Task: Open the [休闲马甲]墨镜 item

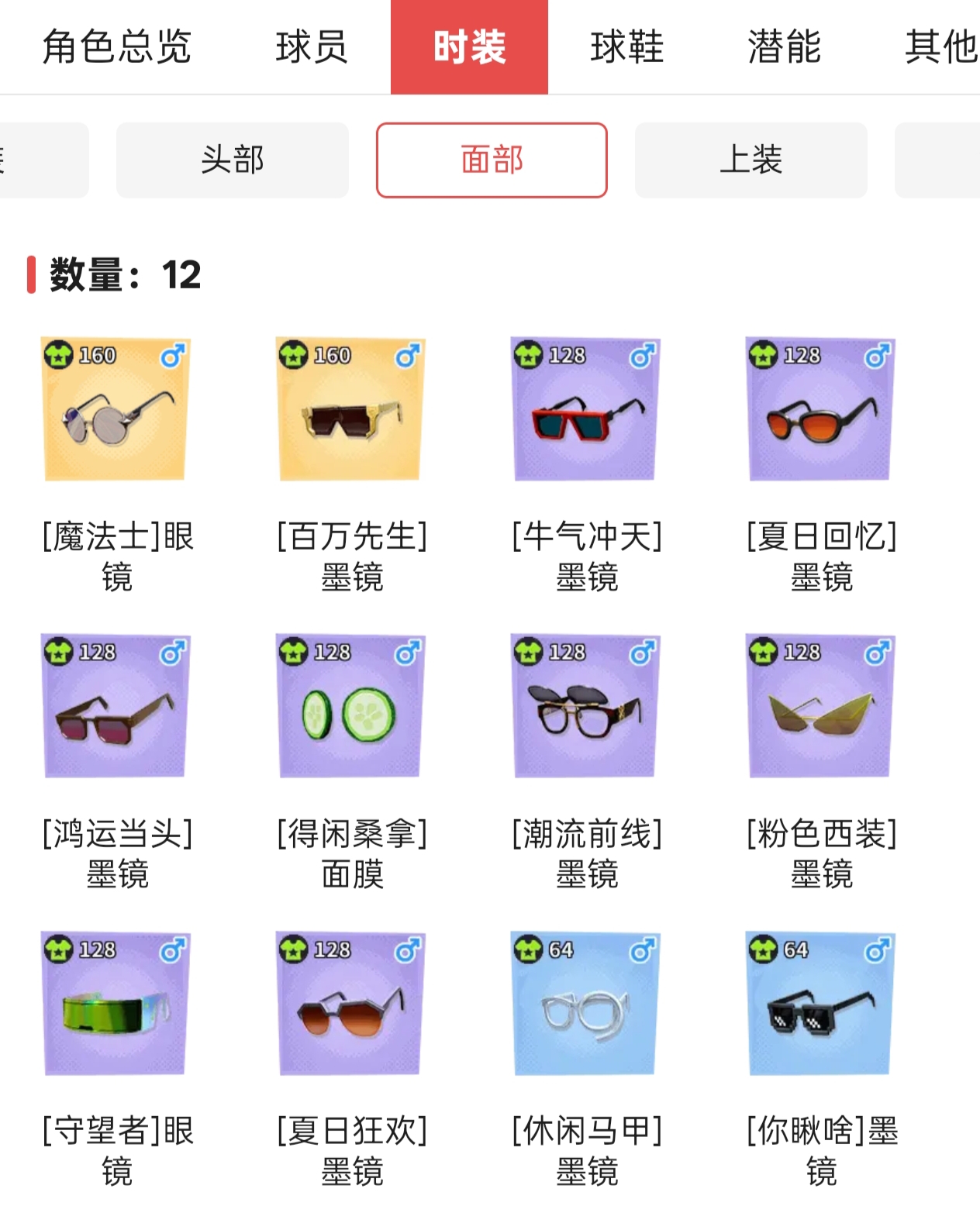Action: (585, 1004)
